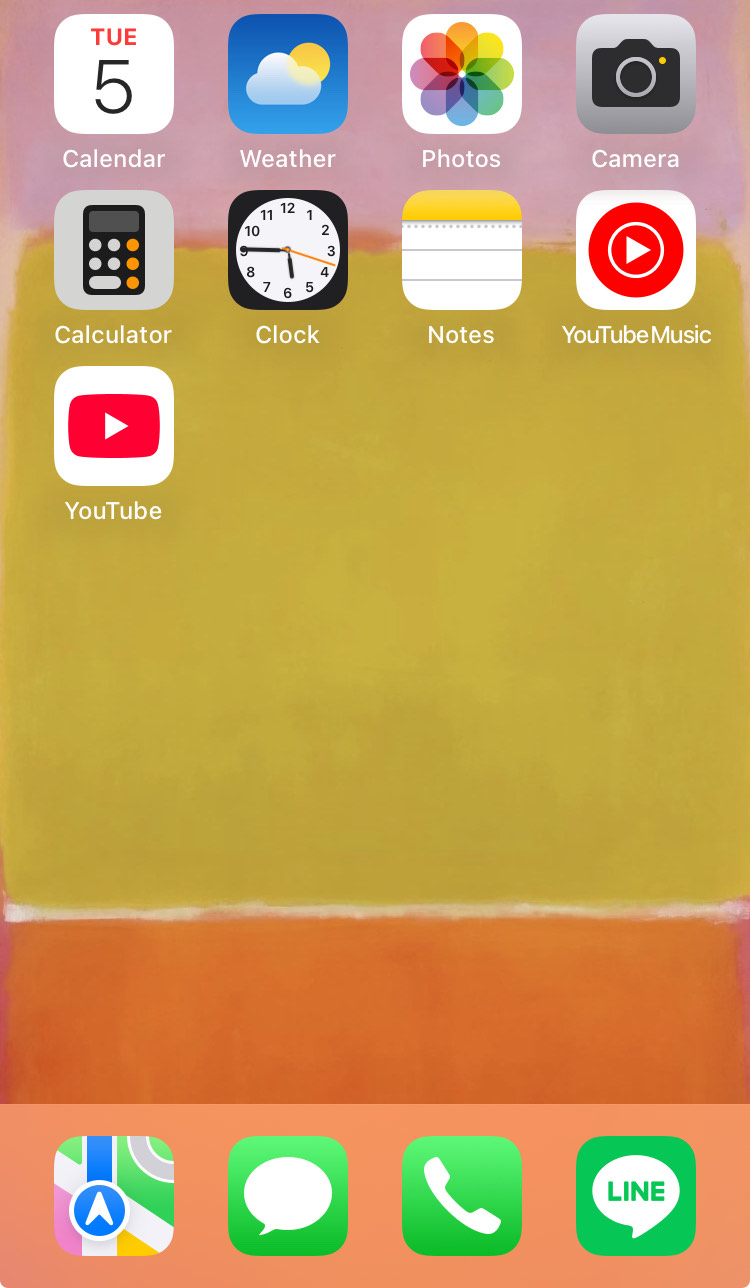Open the Clock app

point(287,250)
